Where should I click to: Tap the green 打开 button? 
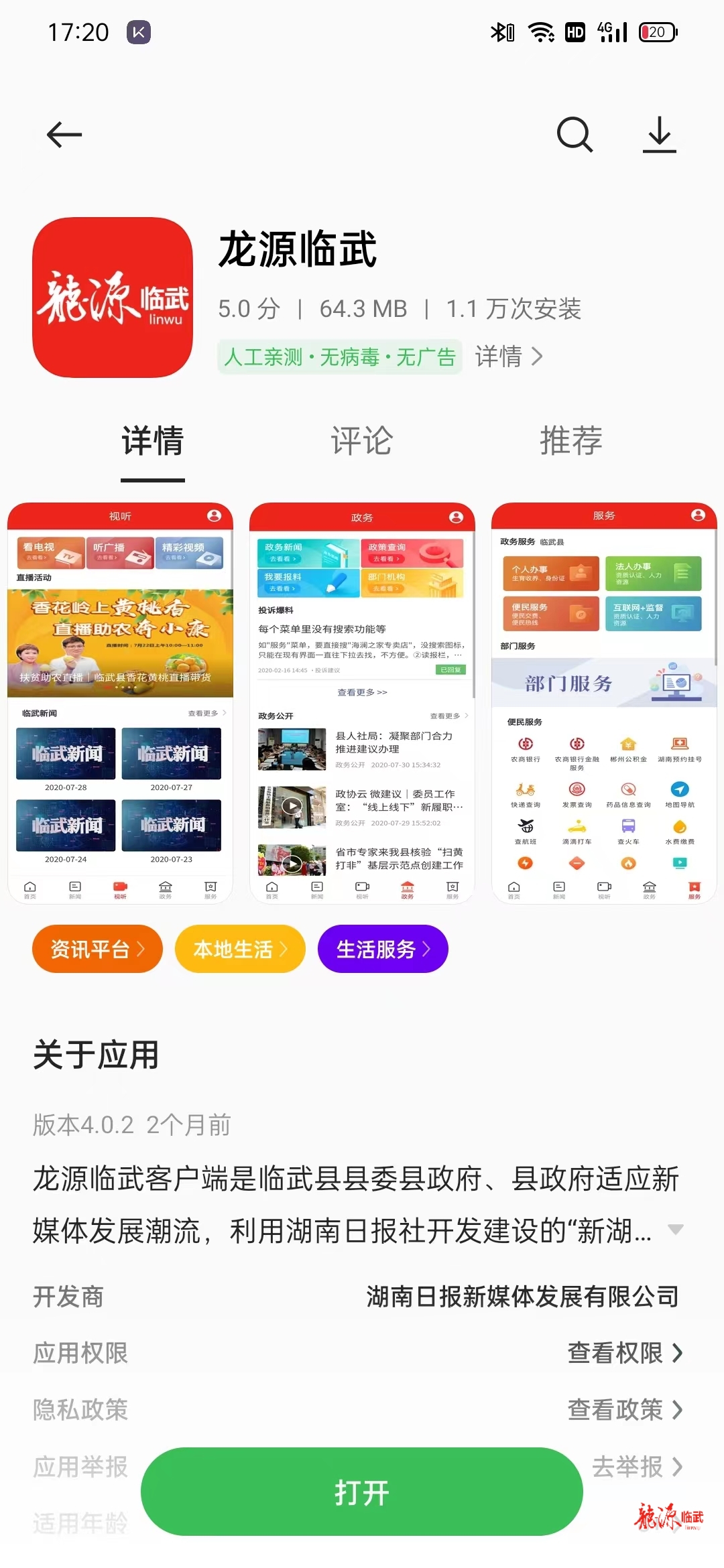361,1492
